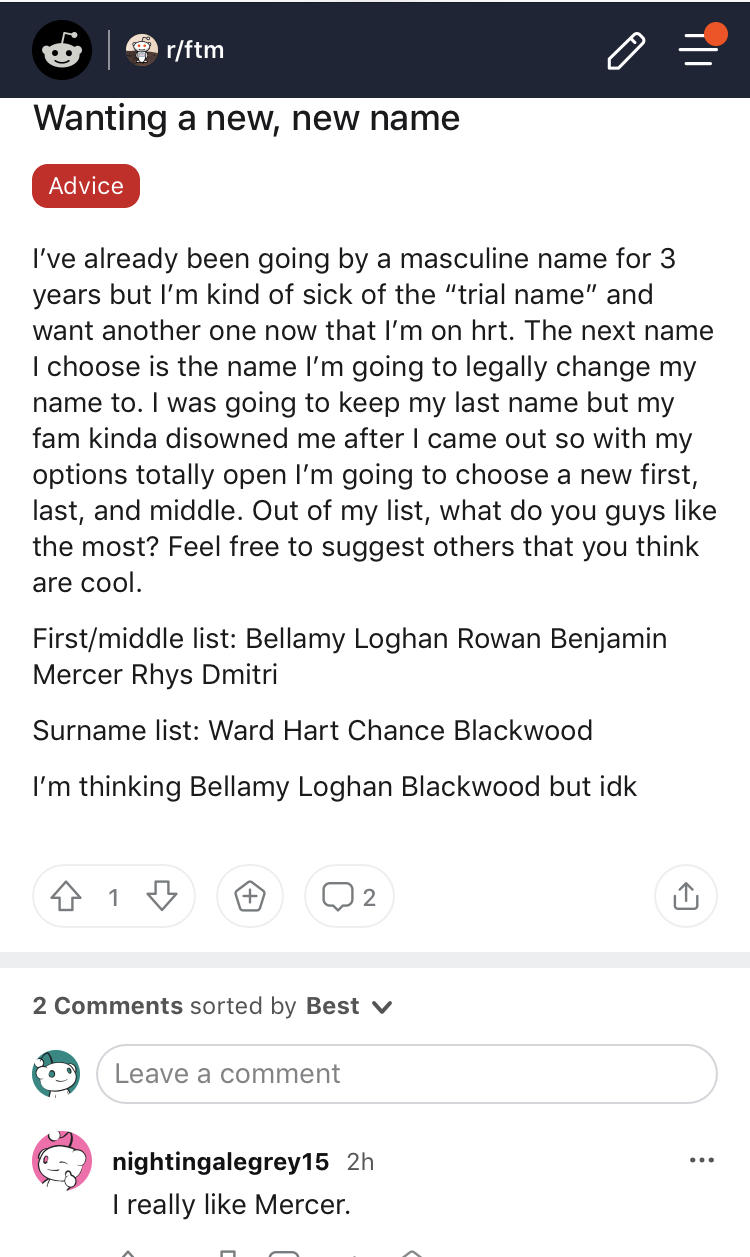
Task: Open the Reddit home logo
Action: [62, 50]
